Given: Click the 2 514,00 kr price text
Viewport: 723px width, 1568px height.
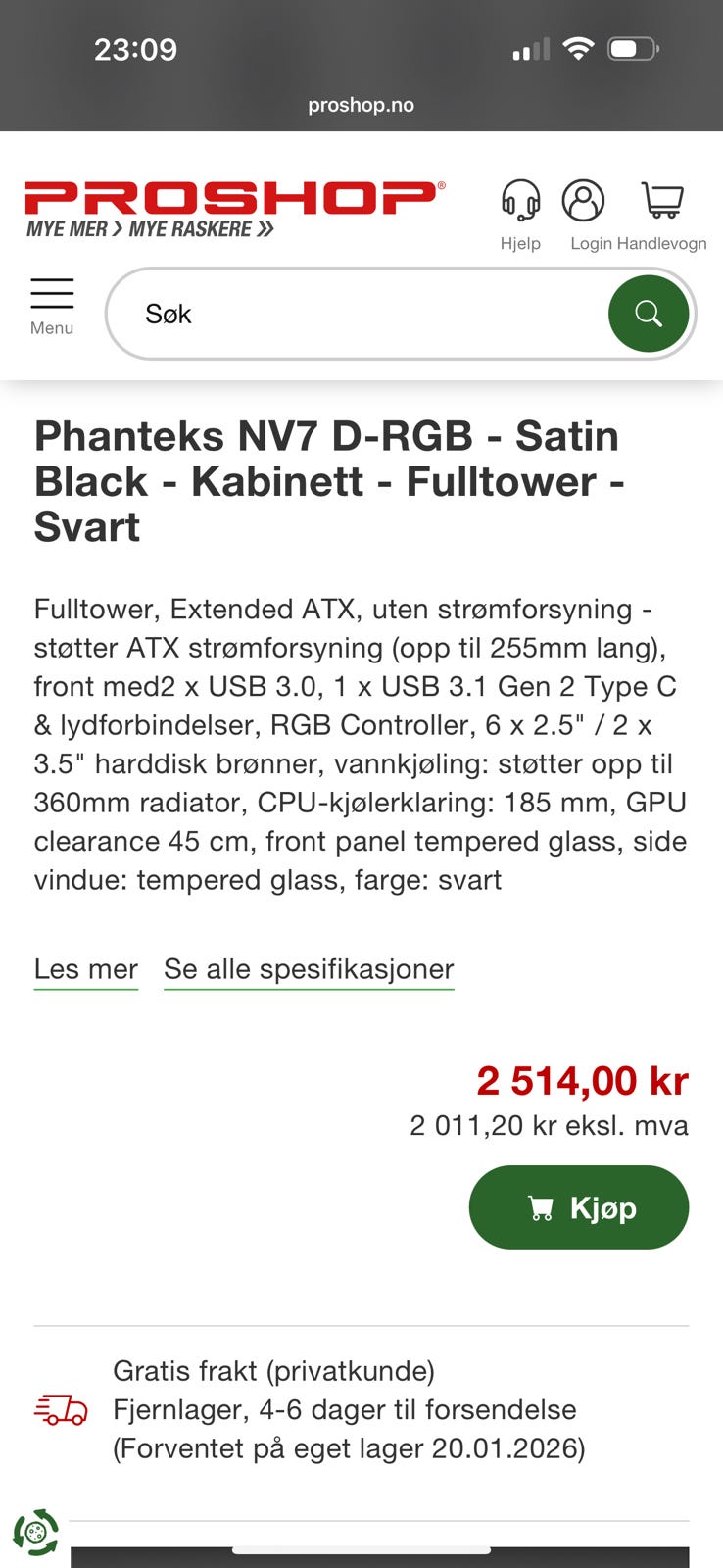Looking at the screenshot, I should pyautogui.click(x=582, y=1081).
